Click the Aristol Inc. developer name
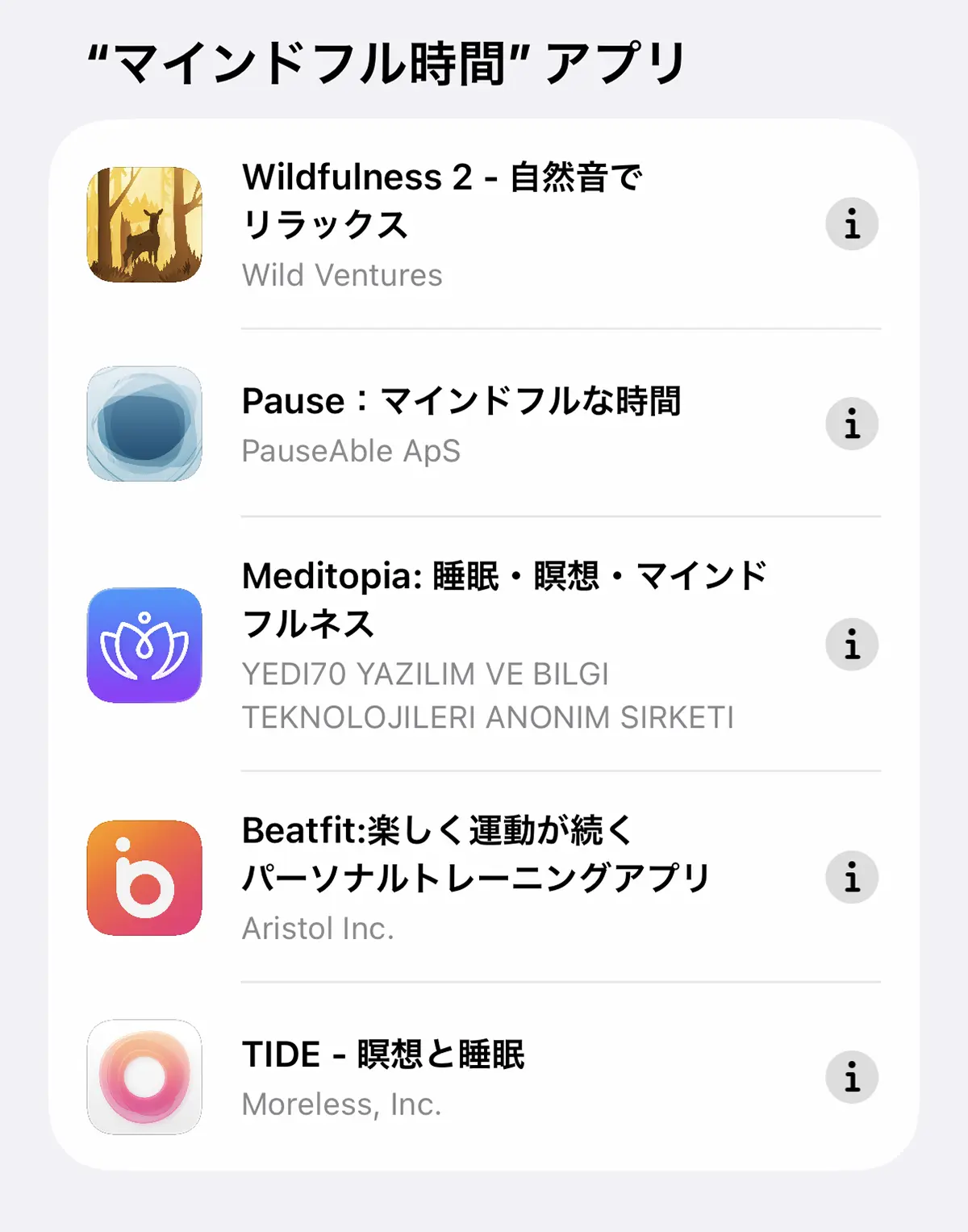This screenshot has height=1232, width=968. click(318, 929)
